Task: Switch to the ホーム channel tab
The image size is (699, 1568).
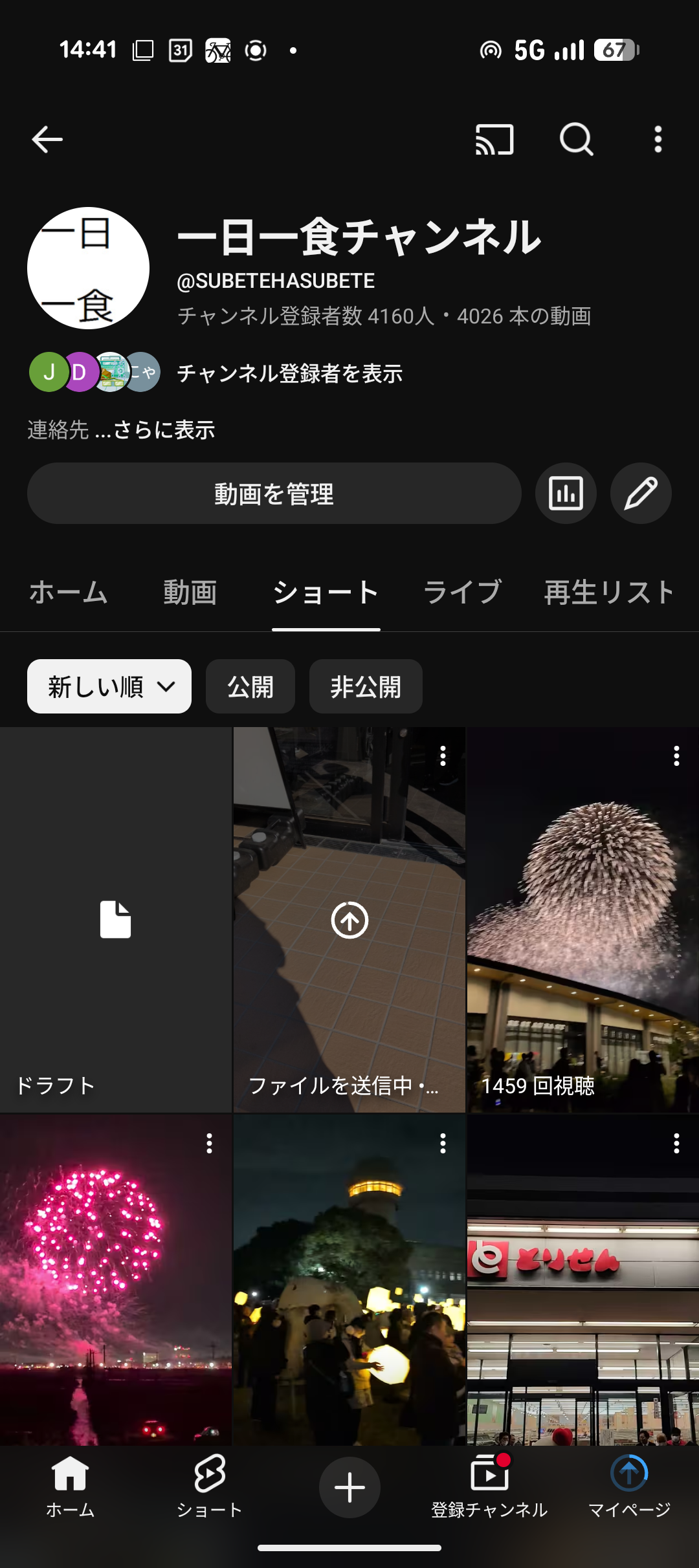Action: [x=68, y=593]
